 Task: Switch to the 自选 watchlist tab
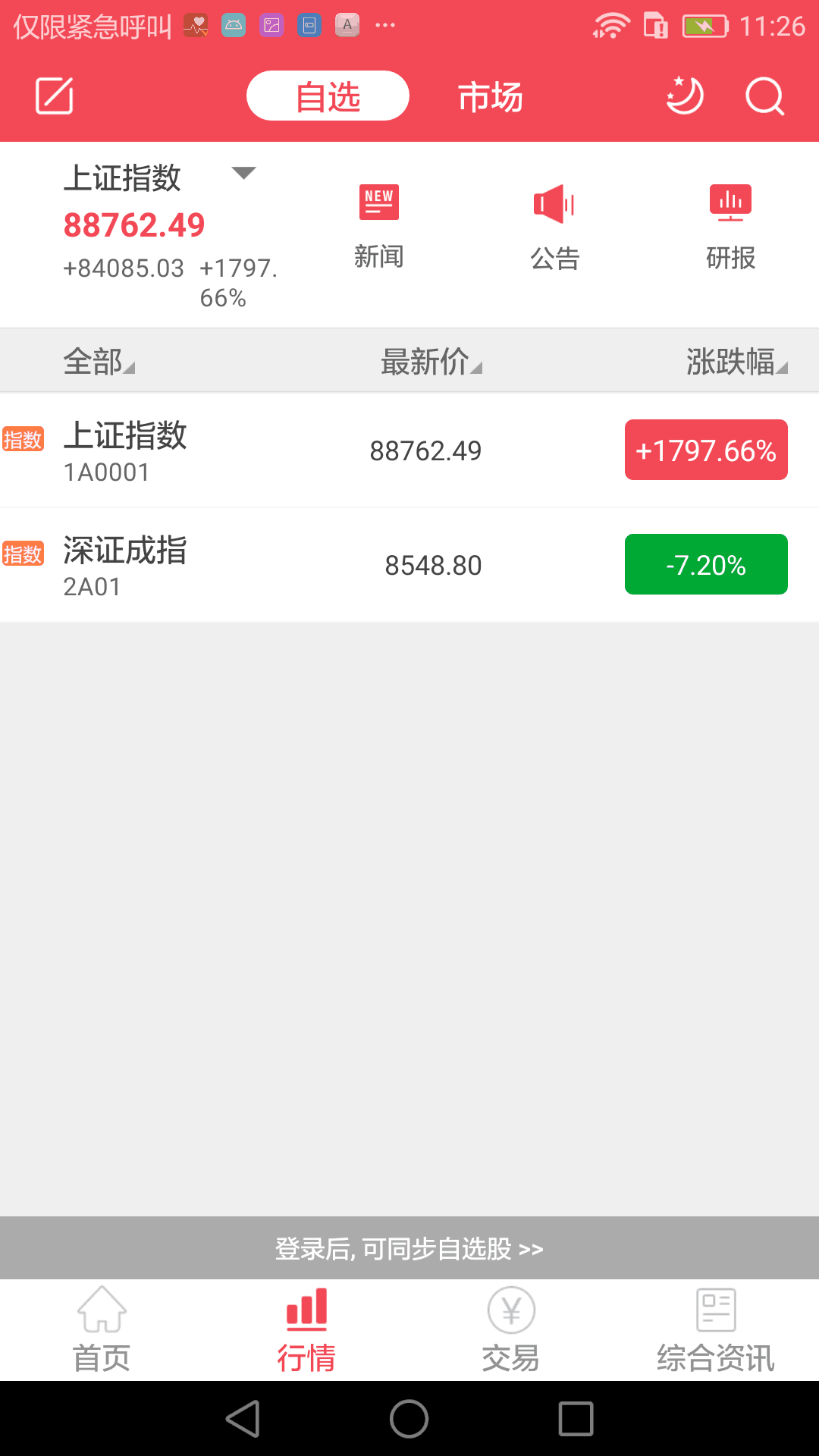(x=328, y=96)
